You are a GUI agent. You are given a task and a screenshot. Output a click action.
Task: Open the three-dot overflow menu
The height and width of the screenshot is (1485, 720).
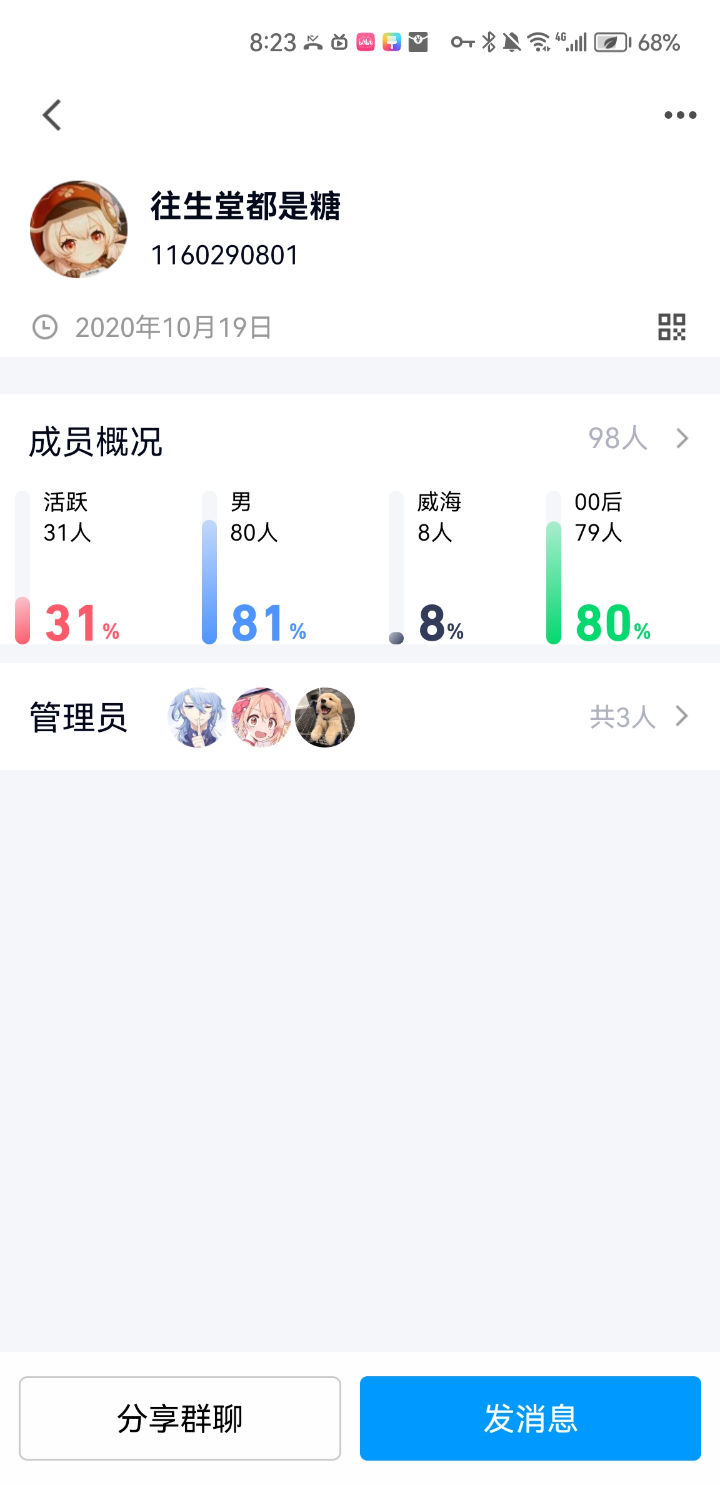[x=680, y=115]
